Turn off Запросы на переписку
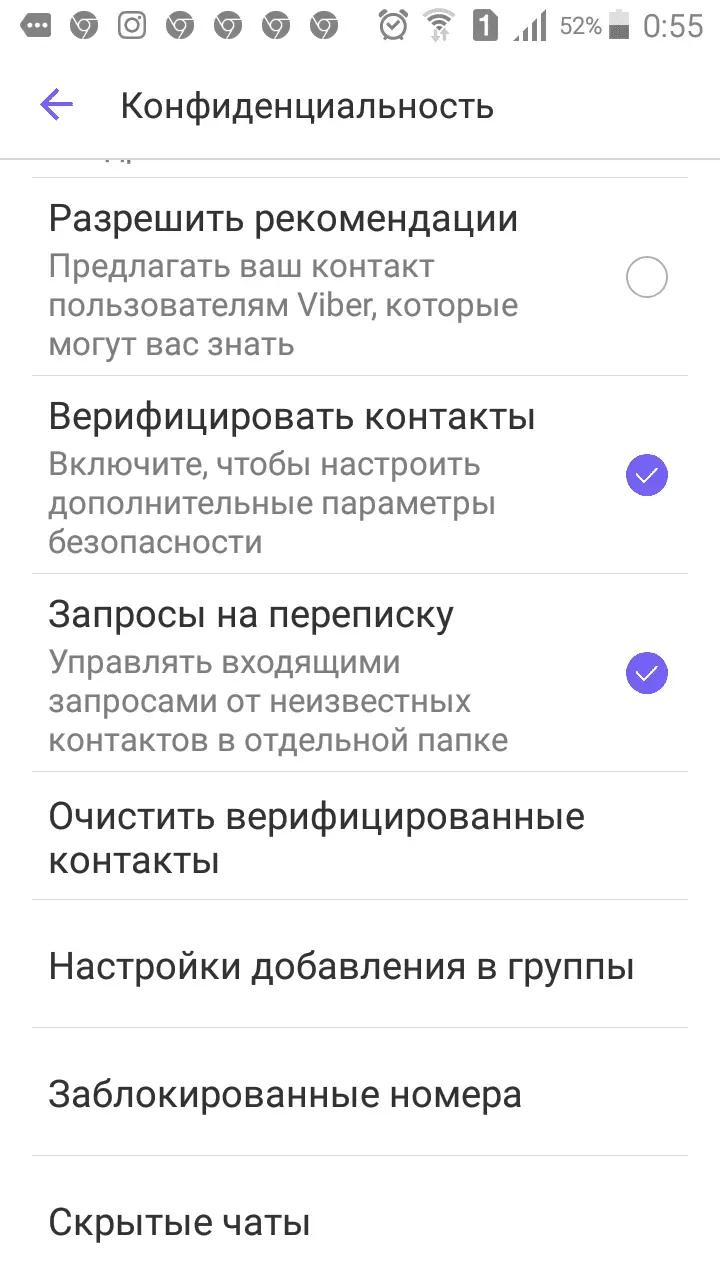Screen dimensions: 720x1280 tap(647, 673)
